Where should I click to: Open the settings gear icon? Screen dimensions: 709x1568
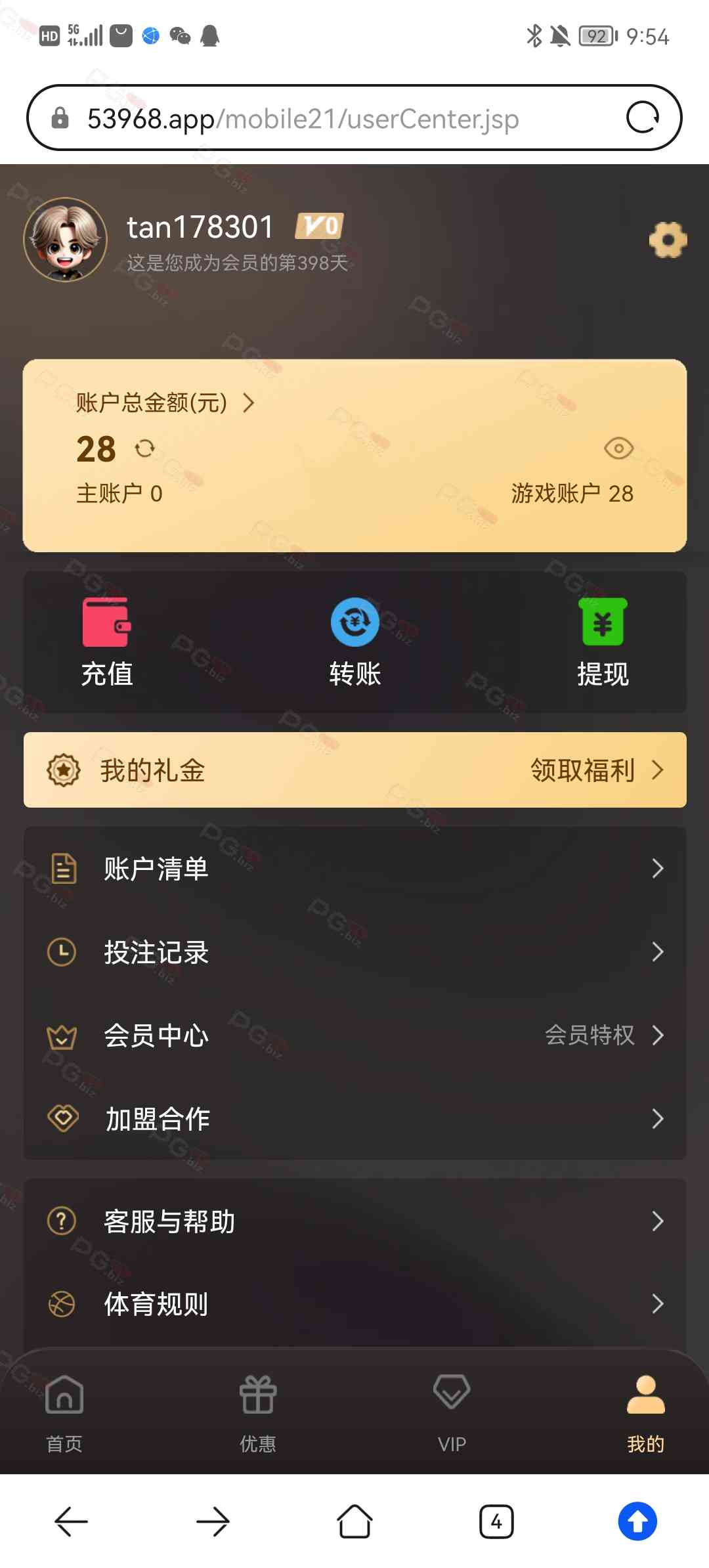(x=668, y=240)
